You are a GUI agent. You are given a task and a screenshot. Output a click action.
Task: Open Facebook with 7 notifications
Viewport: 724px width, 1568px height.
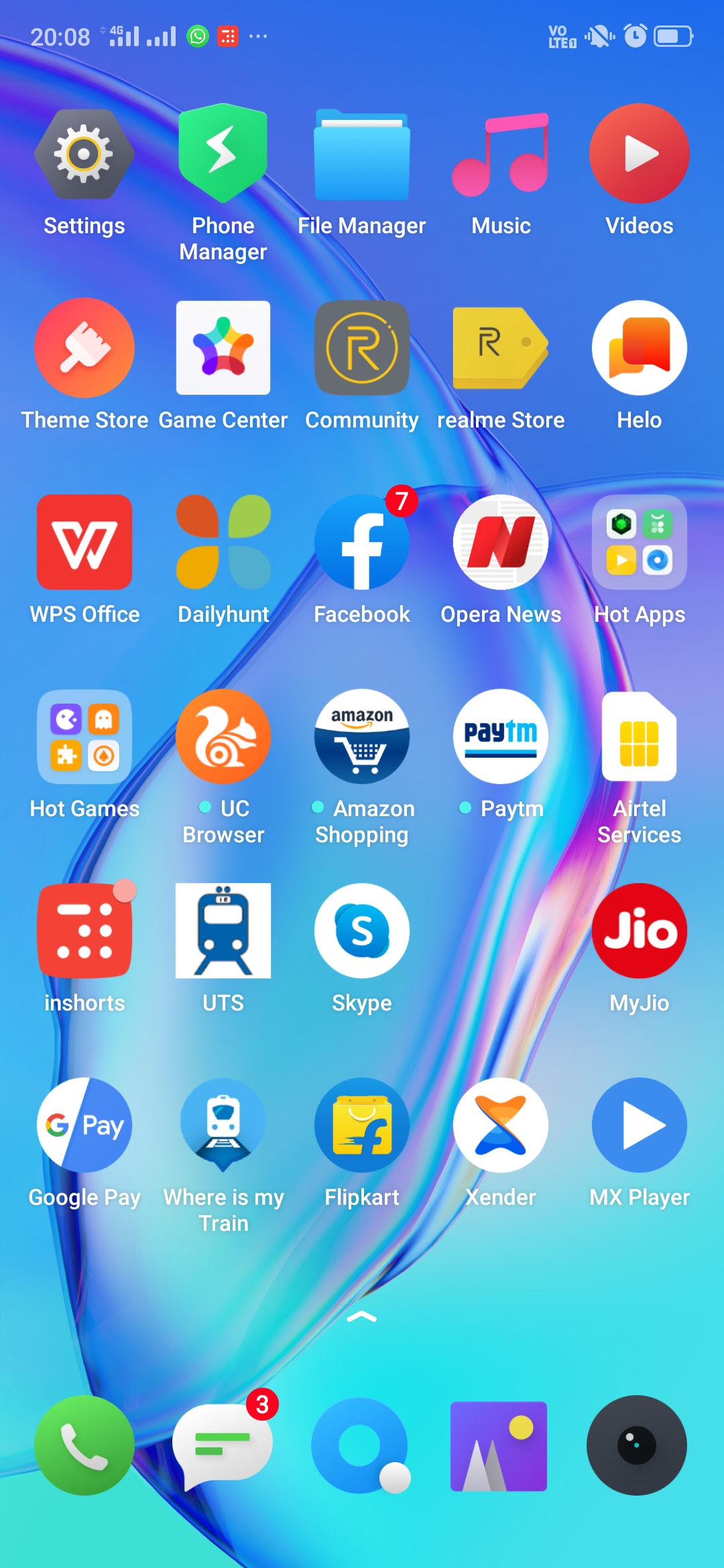click(x=362, y=543)
